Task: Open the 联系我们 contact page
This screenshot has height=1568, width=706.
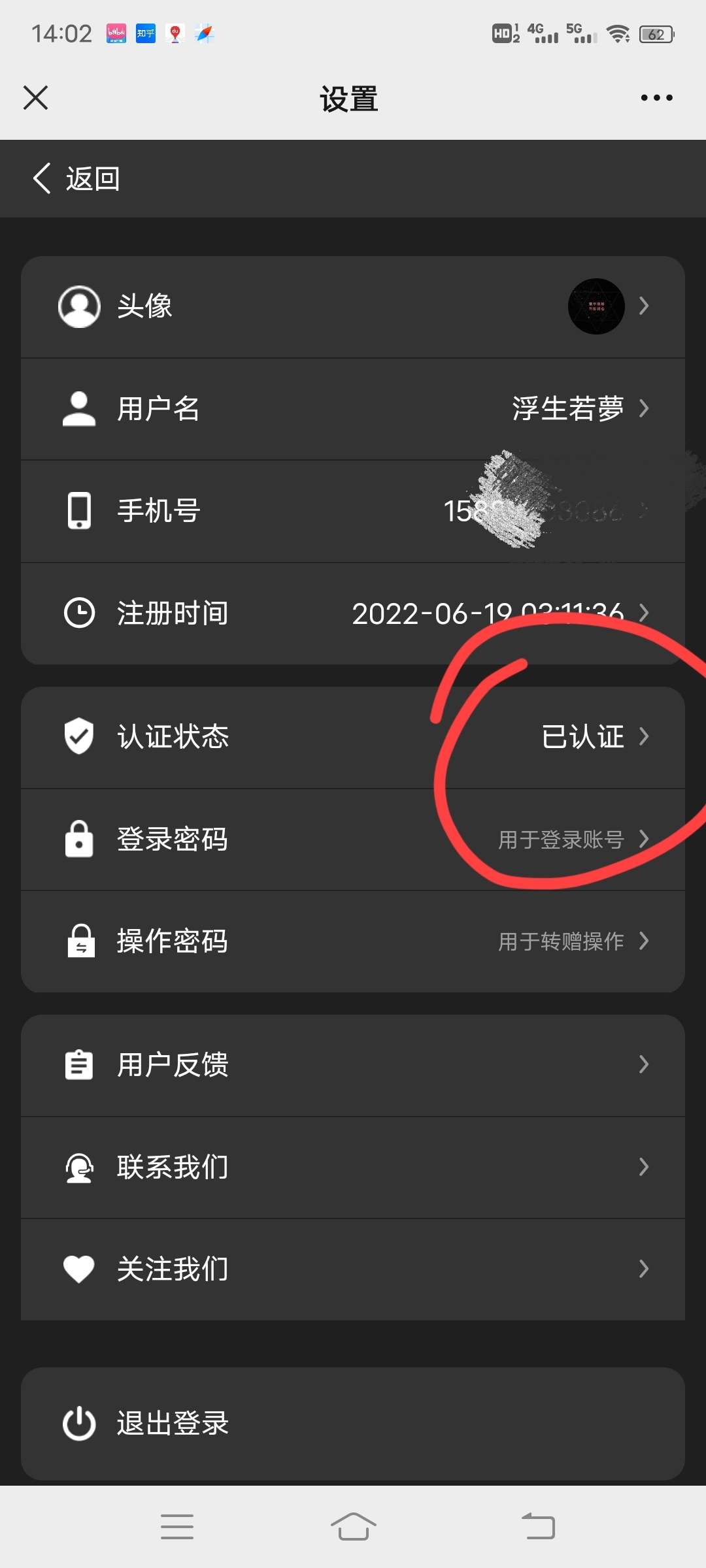Action: click(353, 1167)
